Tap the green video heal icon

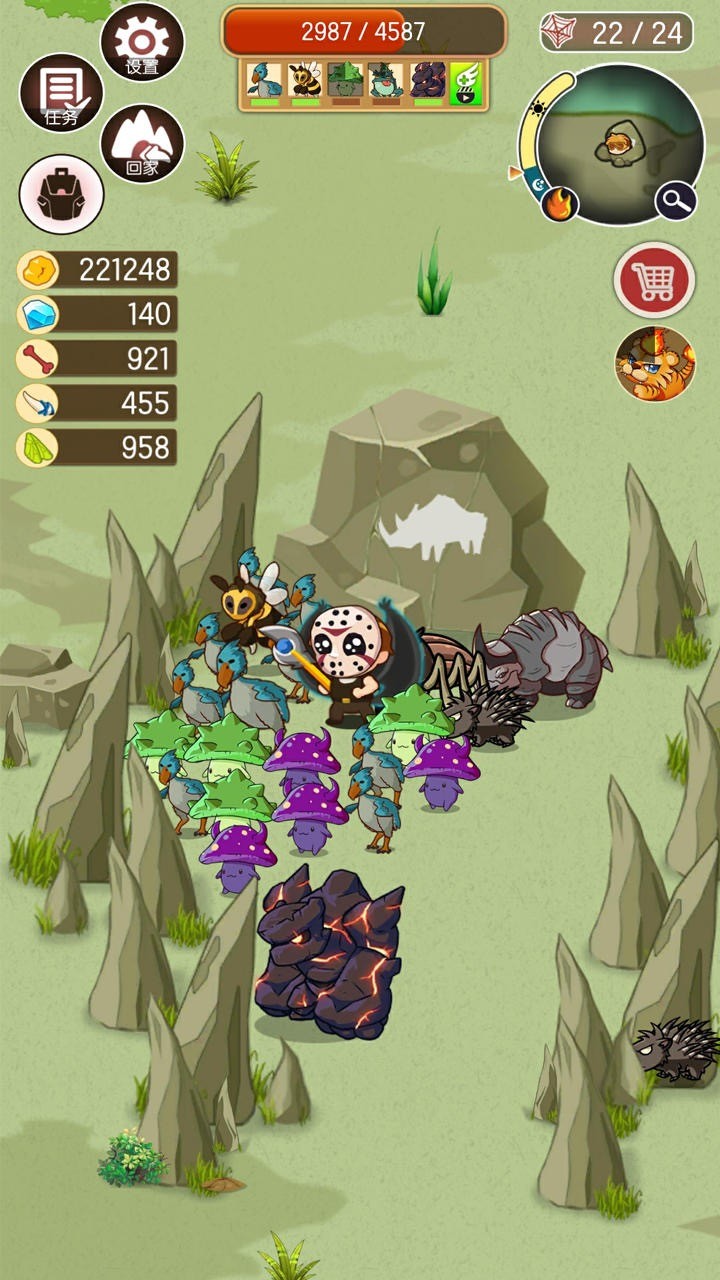tap(466, 83)
